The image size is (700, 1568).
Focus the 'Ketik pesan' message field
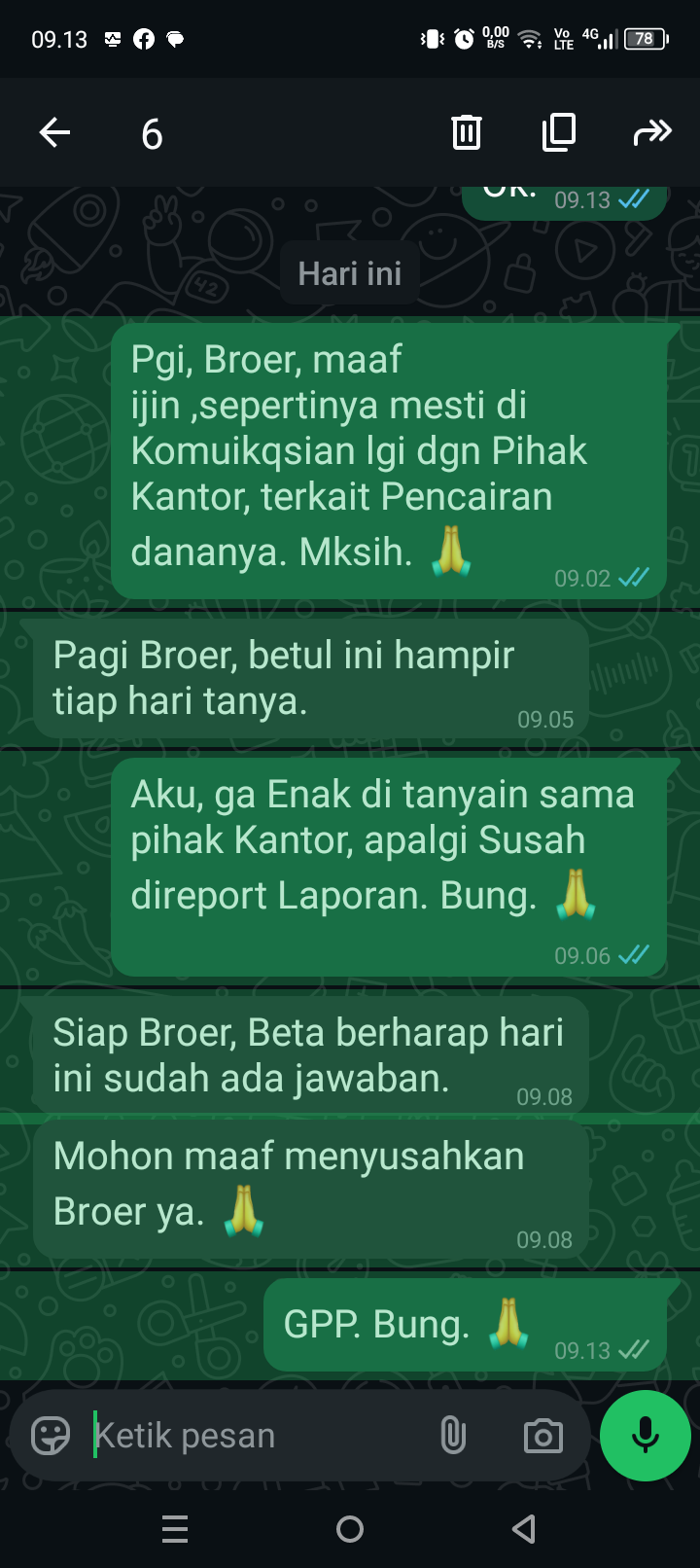(x=253, y=1436)
